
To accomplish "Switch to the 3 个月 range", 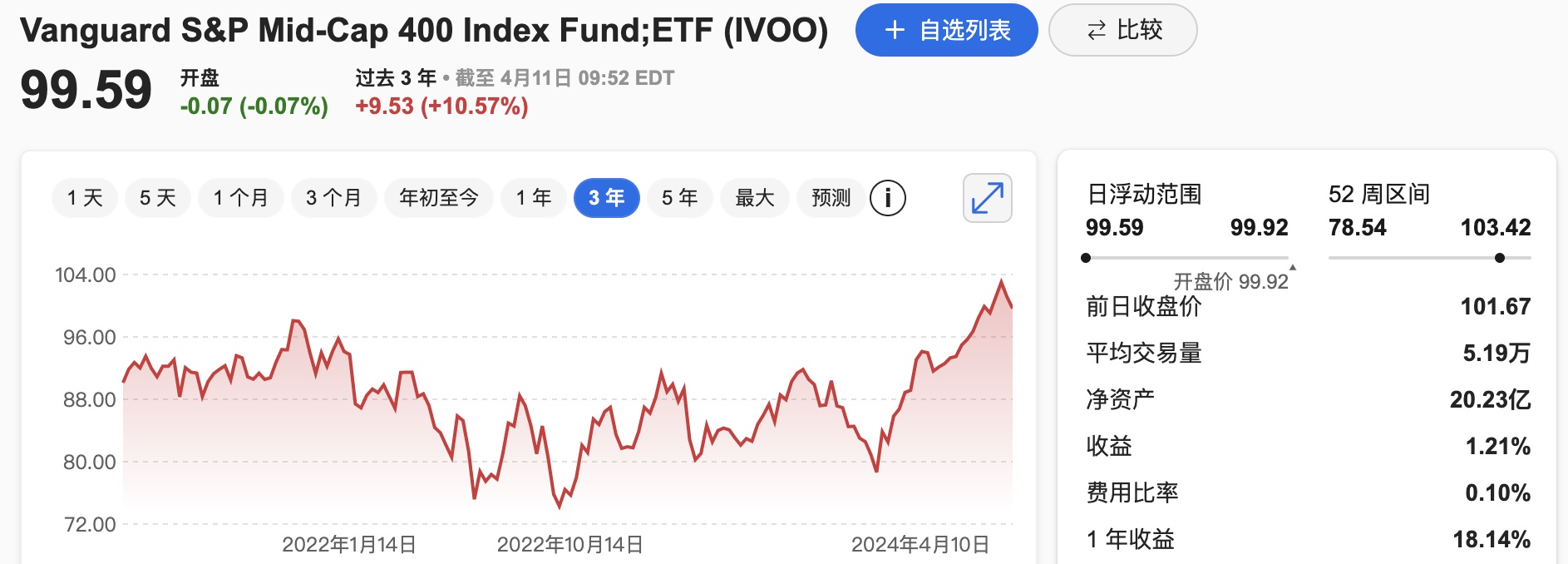I will [333, 198].
